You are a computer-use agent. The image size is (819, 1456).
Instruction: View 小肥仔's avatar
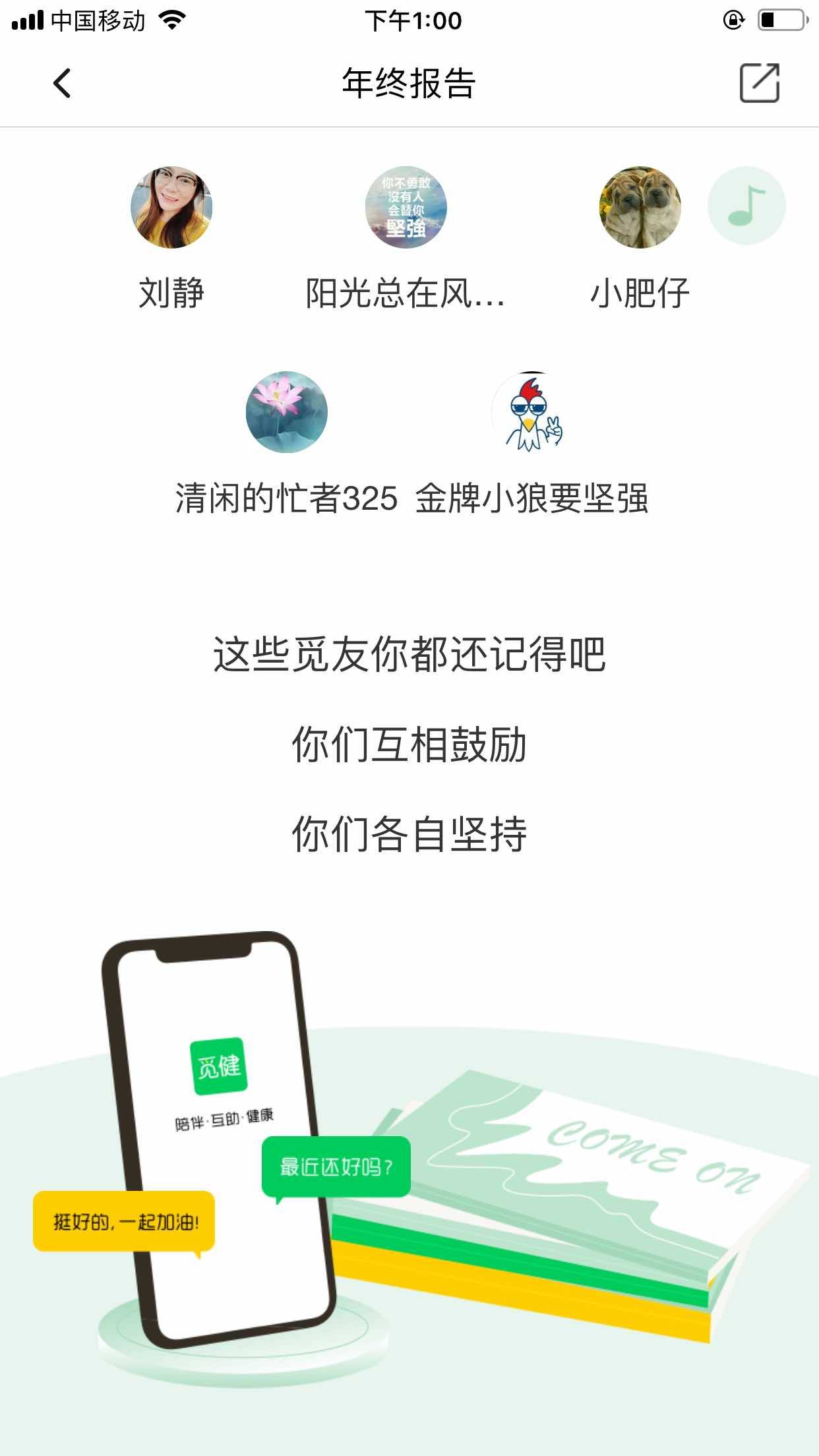tap(640, 207)
